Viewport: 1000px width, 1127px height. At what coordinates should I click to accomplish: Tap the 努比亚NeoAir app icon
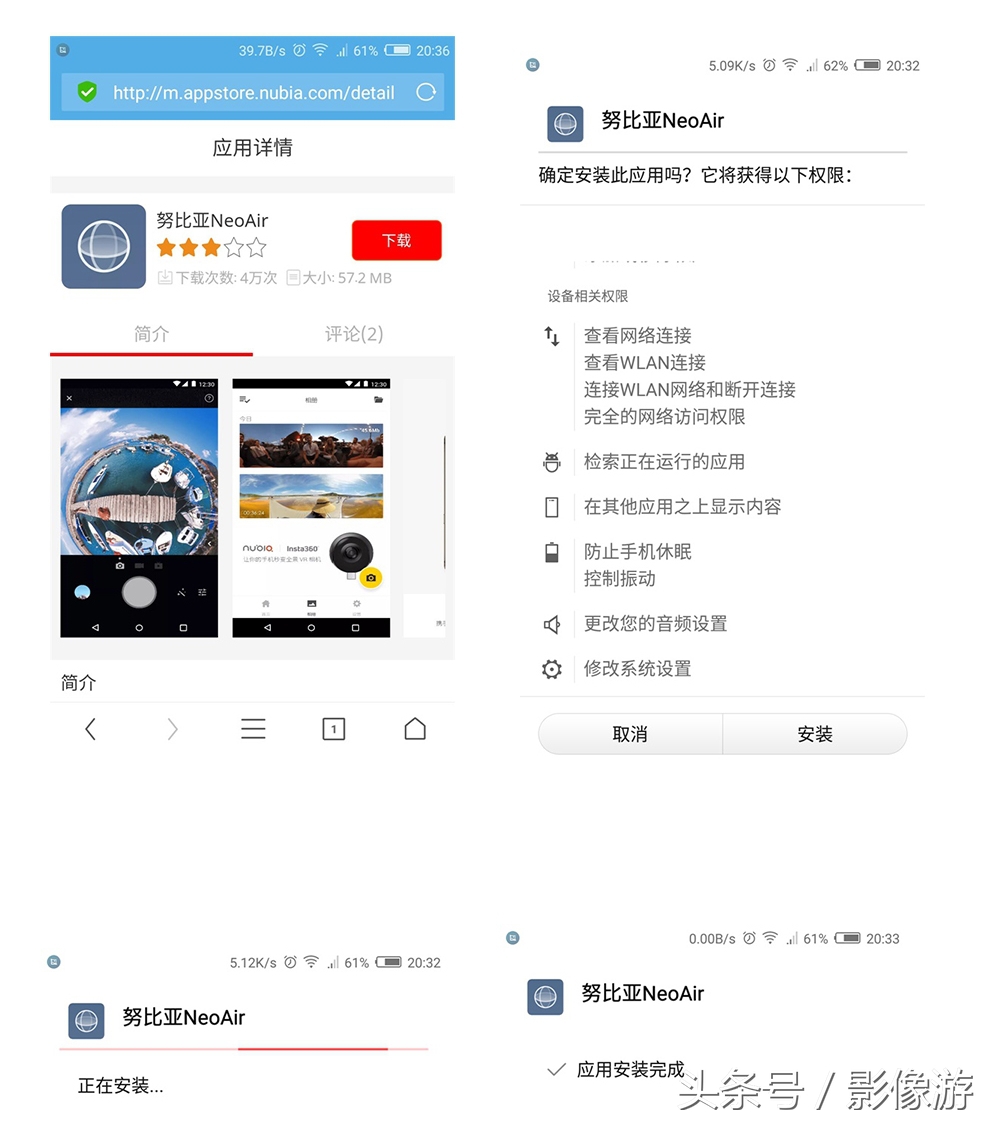[103, 246]
